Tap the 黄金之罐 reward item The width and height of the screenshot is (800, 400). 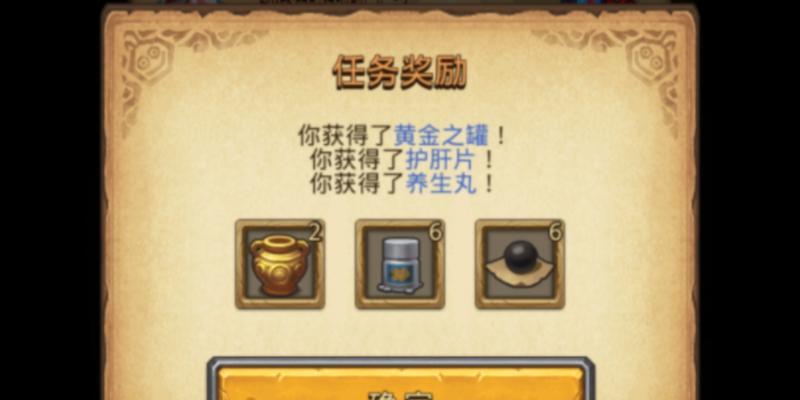pos(279,264)
